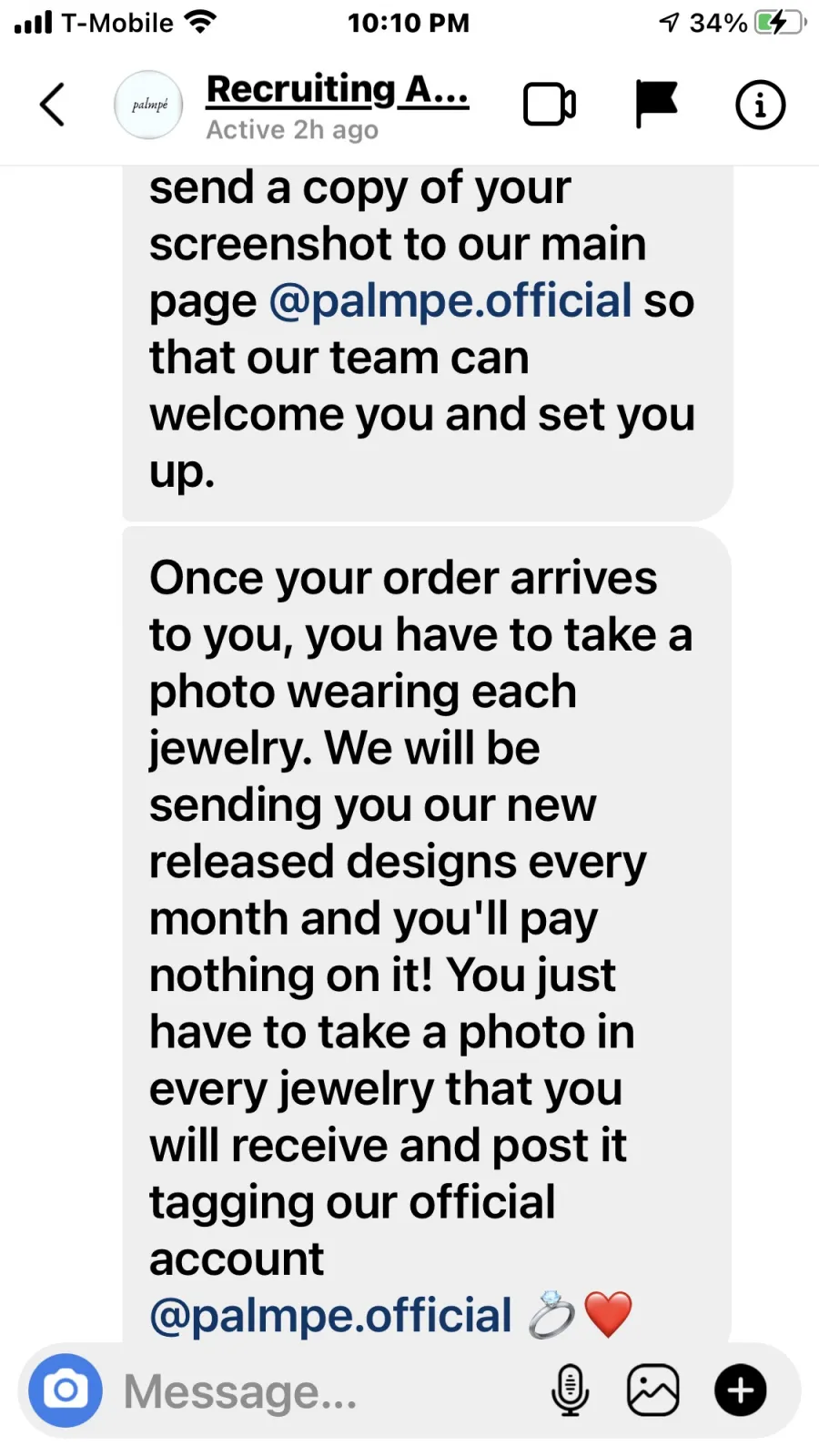Pick an image from the gallery

(653, 1390)
